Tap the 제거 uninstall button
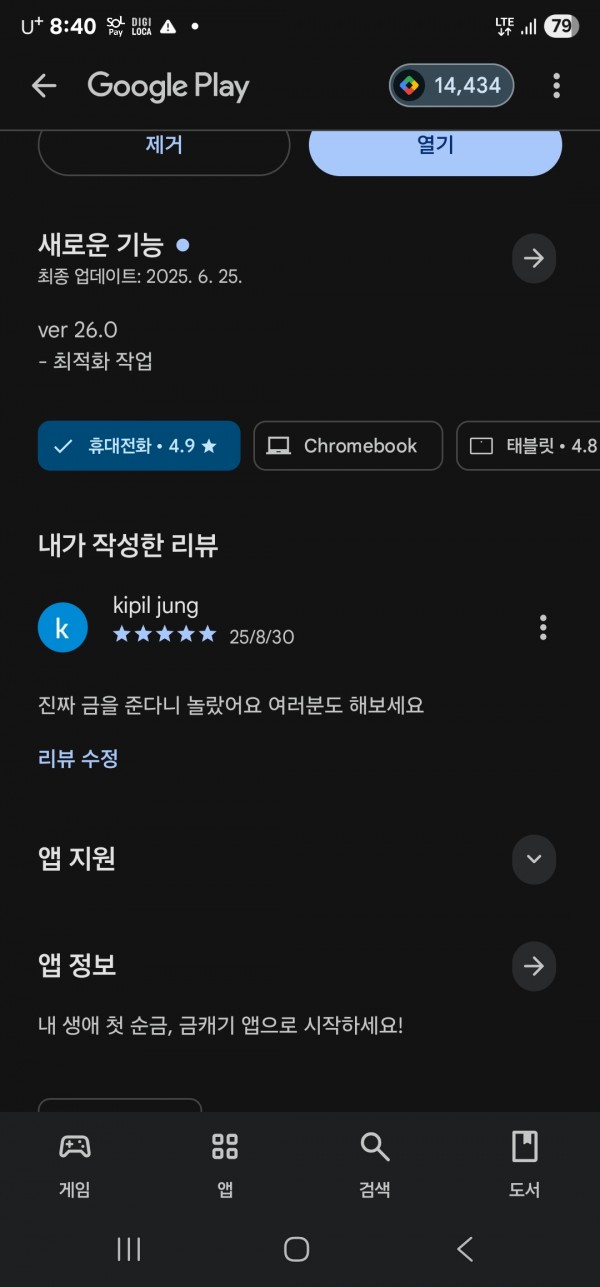Screen dimensions: 600x1287 pyautogui.click(x=164, y=146)
